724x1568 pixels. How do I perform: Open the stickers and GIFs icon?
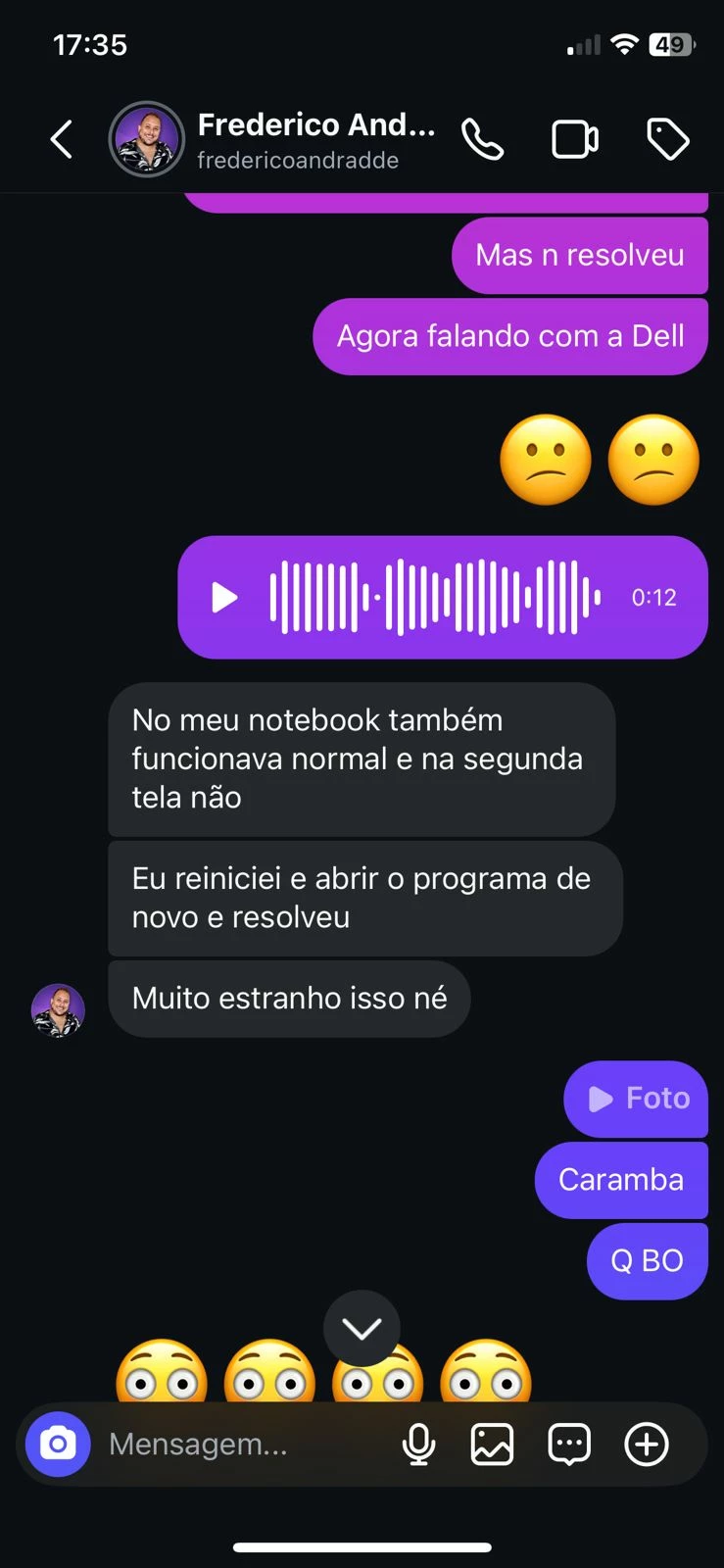[x=569, y=1444]
